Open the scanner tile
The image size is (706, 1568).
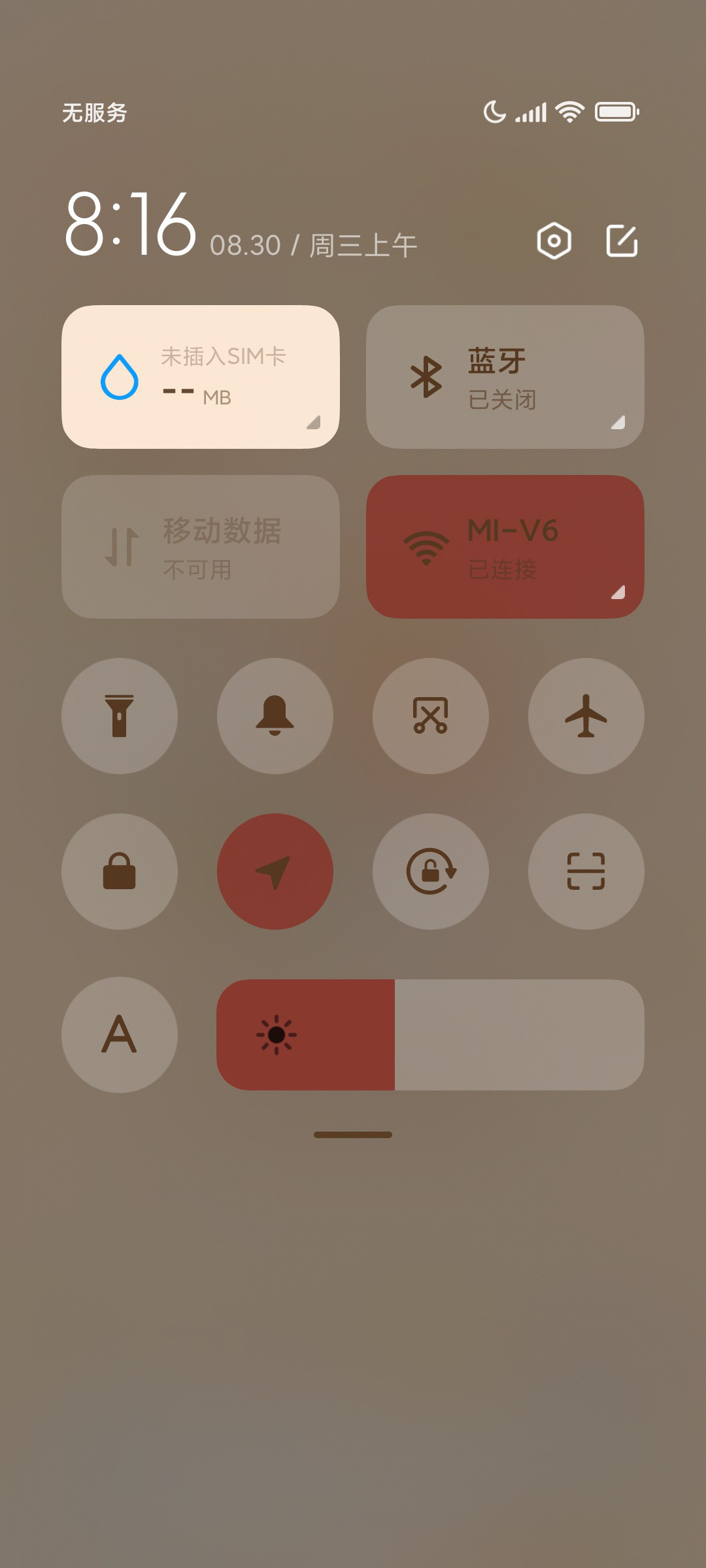coord(586,872)
